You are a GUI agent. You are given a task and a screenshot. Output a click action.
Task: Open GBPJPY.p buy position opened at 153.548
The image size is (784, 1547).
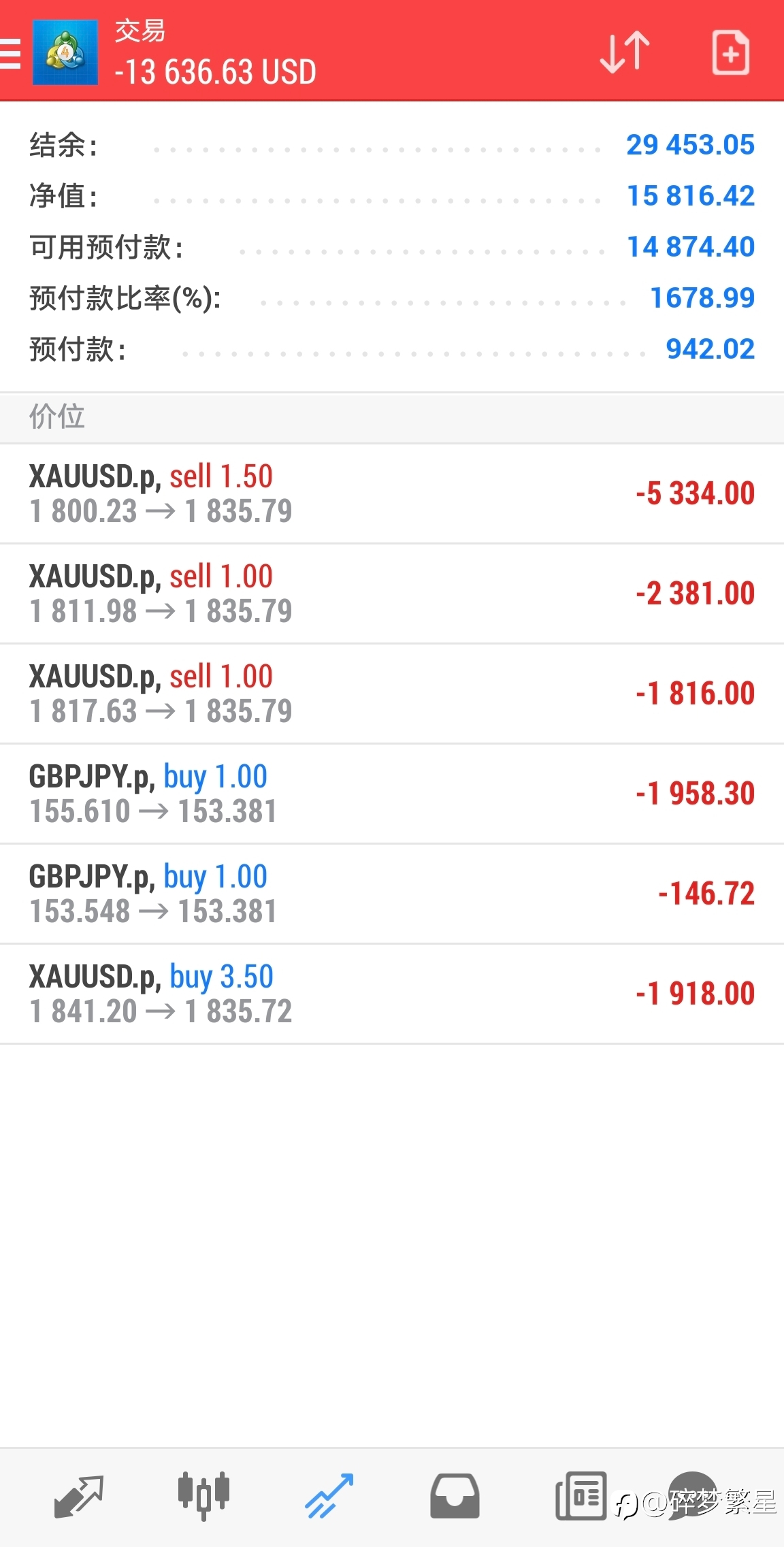coord(392,894)
